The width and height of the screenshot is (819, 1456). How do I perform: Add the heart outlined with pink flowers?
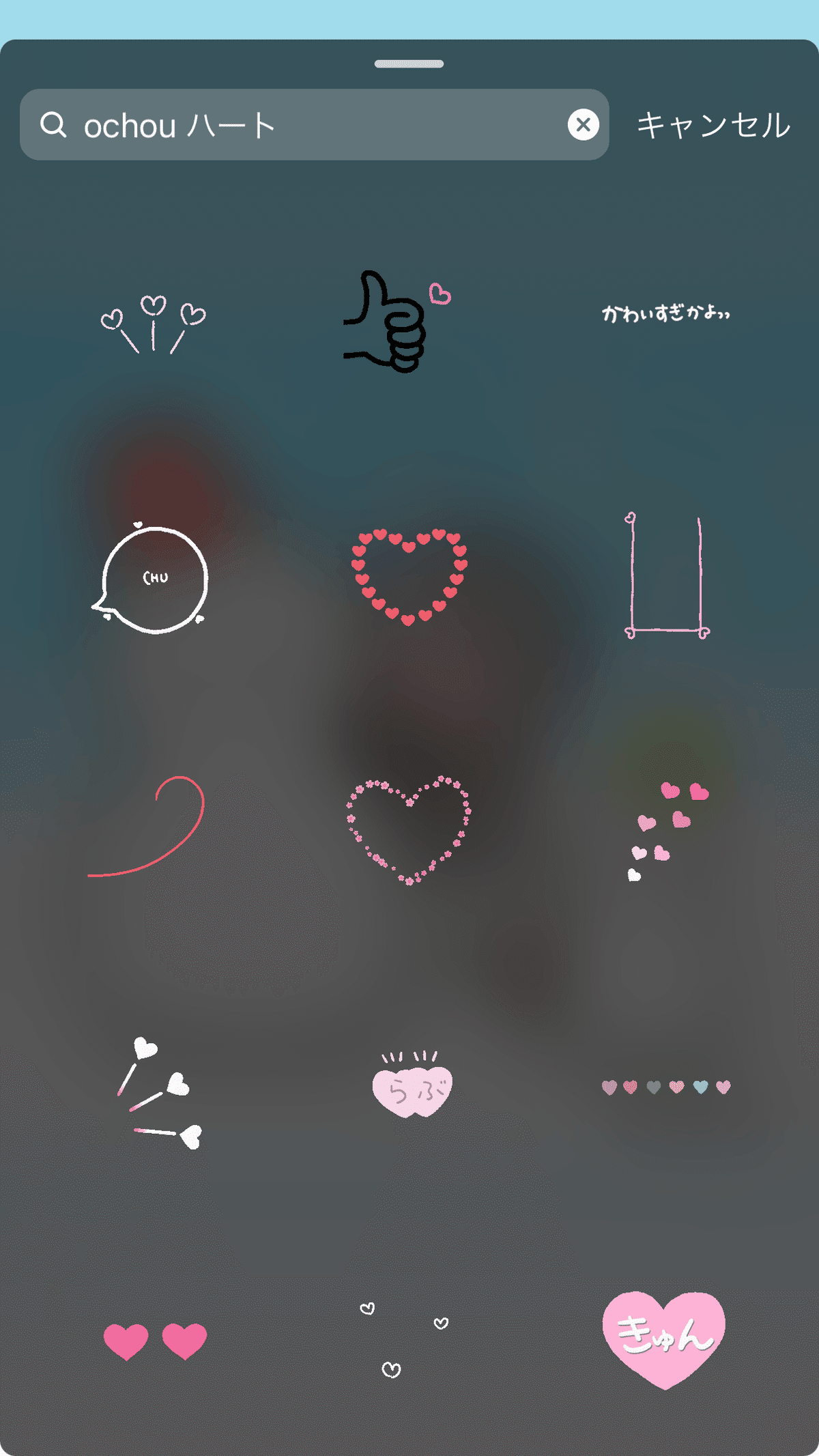[x=409, y=829]
